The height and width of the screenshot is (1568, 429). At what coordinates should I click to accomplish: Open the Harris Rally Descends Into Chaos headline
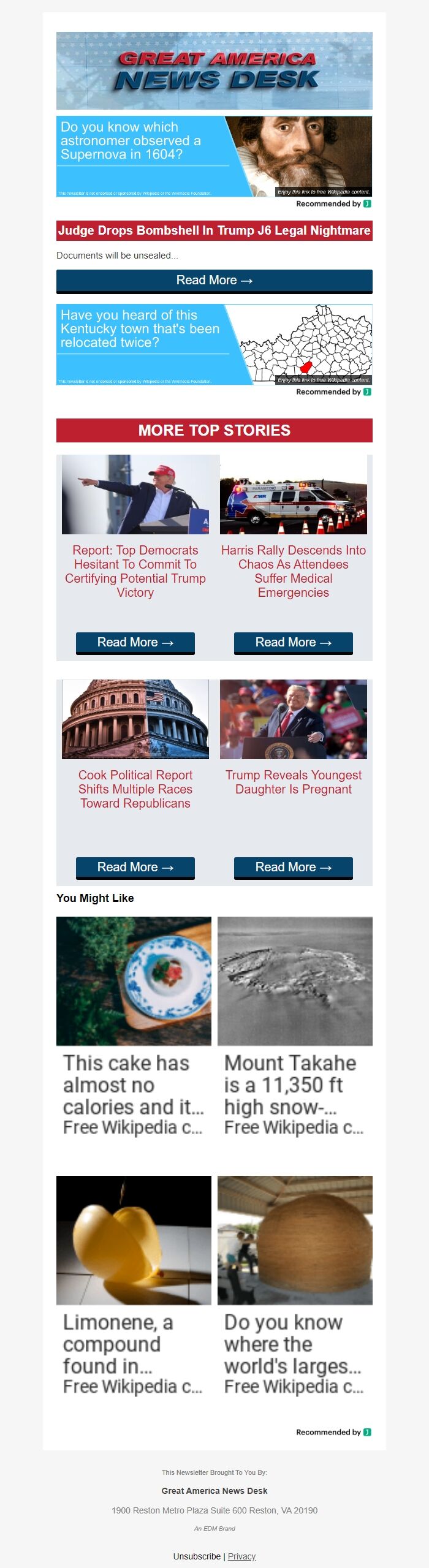pyautogui.click(x=294, y=571)
